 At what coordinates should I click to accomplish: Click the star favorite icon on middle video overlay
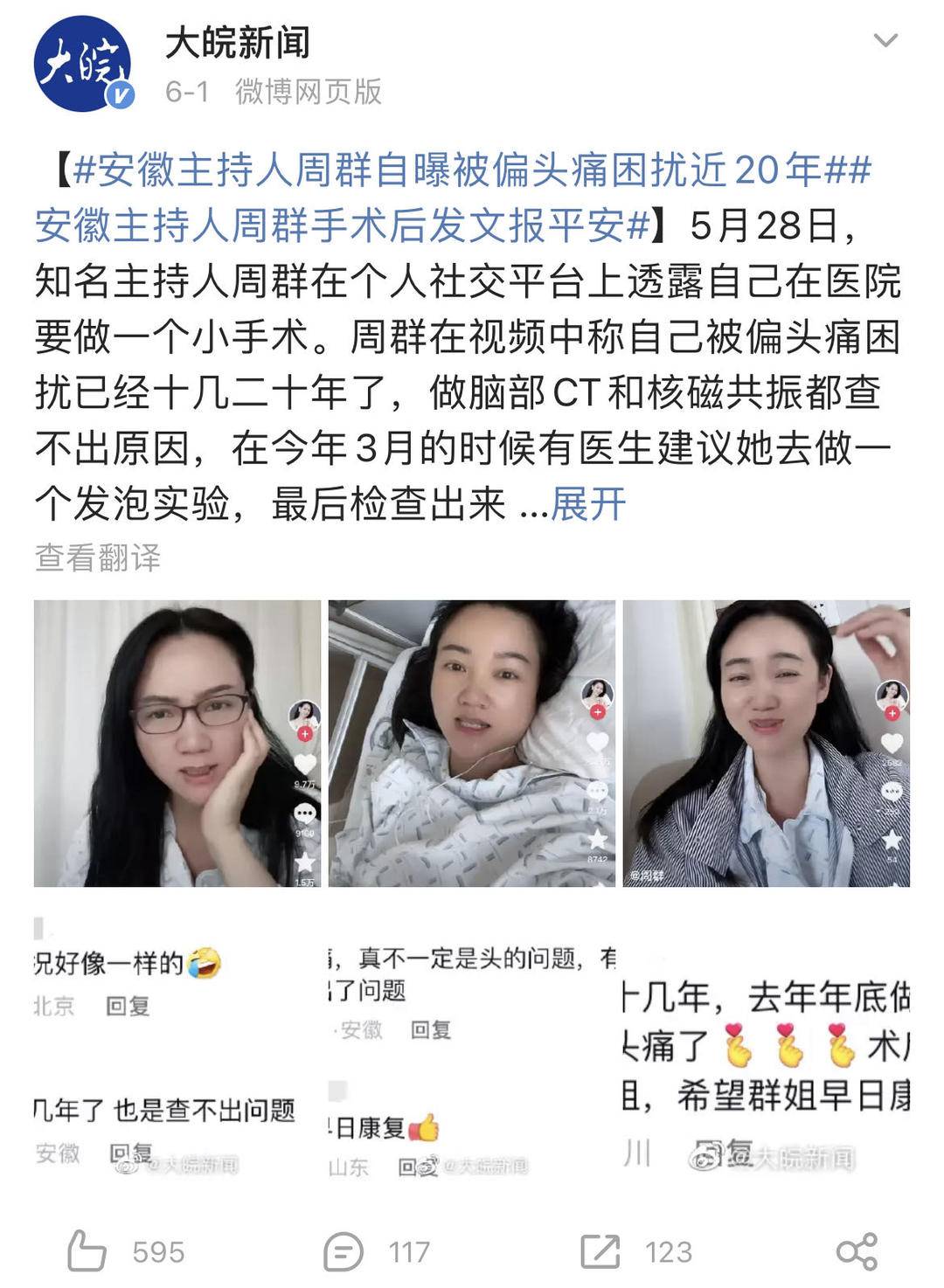(x=597, y=839)
